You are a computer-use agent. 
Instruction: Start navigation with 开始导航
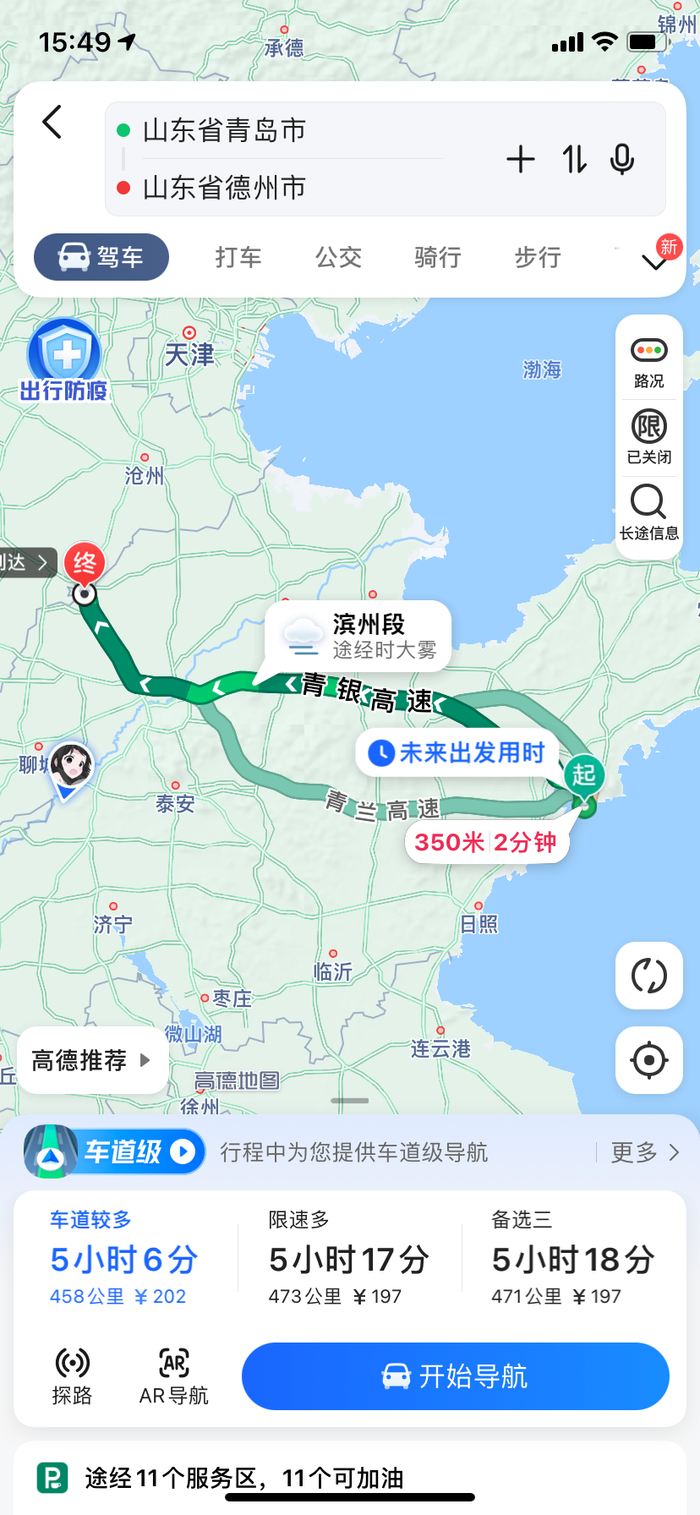[455, 1376]
